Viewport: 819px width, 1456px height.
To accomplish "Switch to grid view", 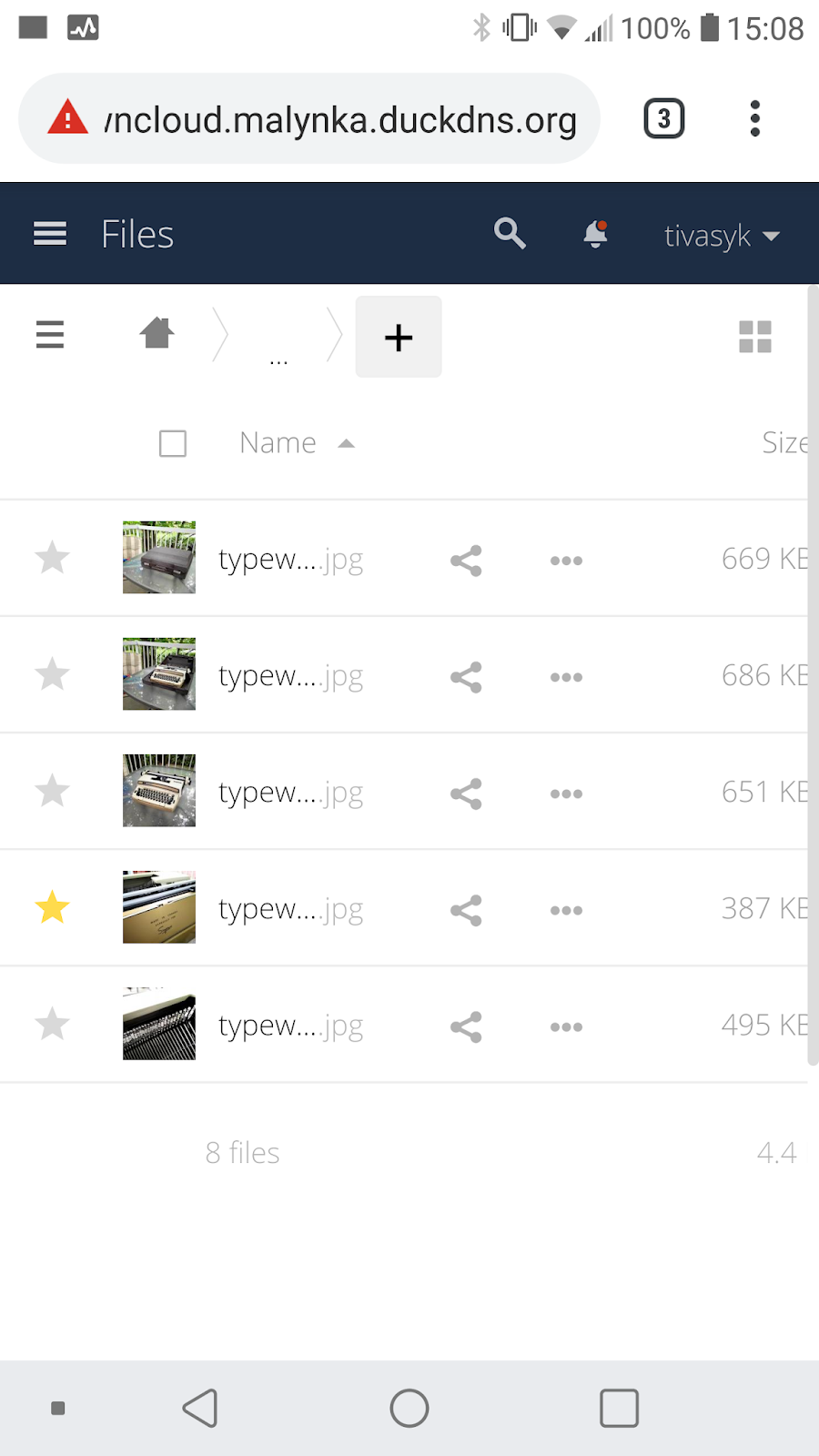I will tap(754, 337).
